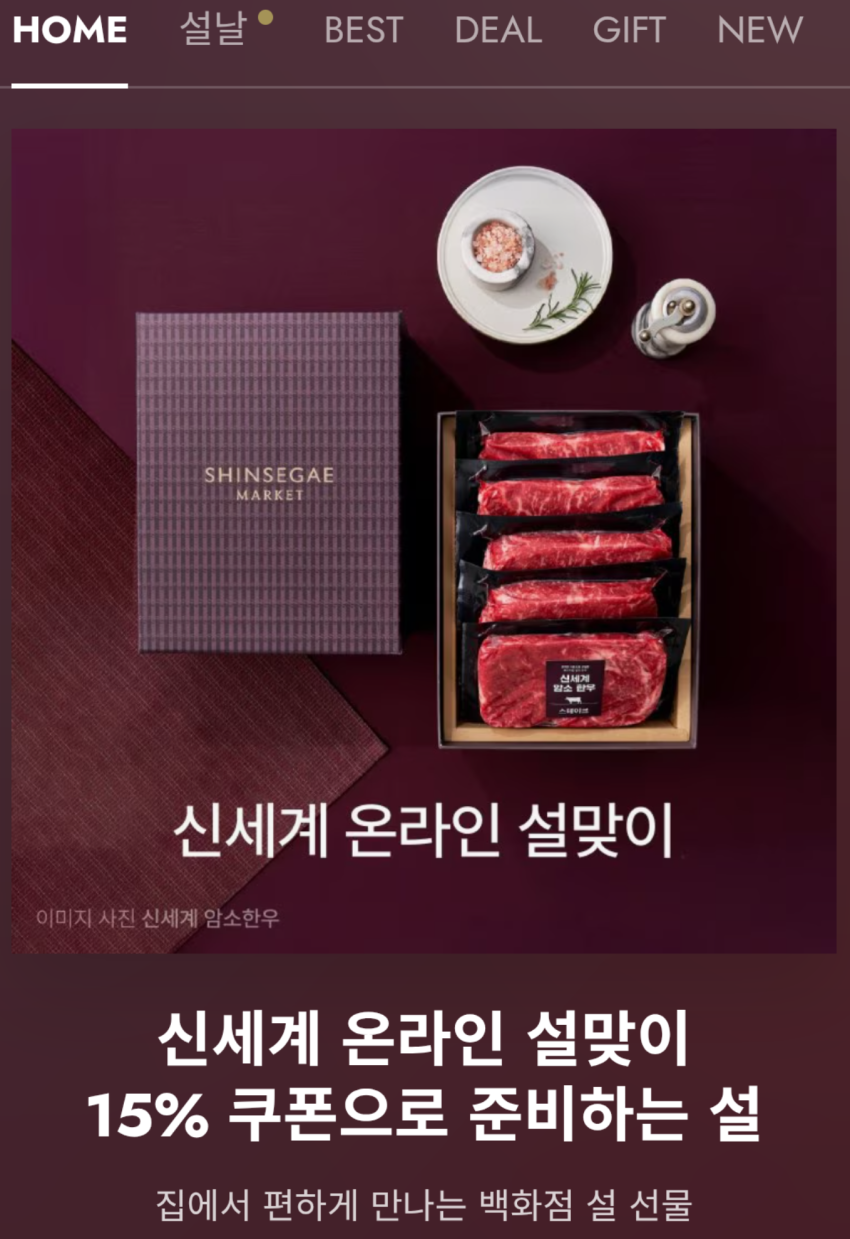This screenshot has height=1239, width=850.
Task: Select the HOME tab
Action: [70, 30]
